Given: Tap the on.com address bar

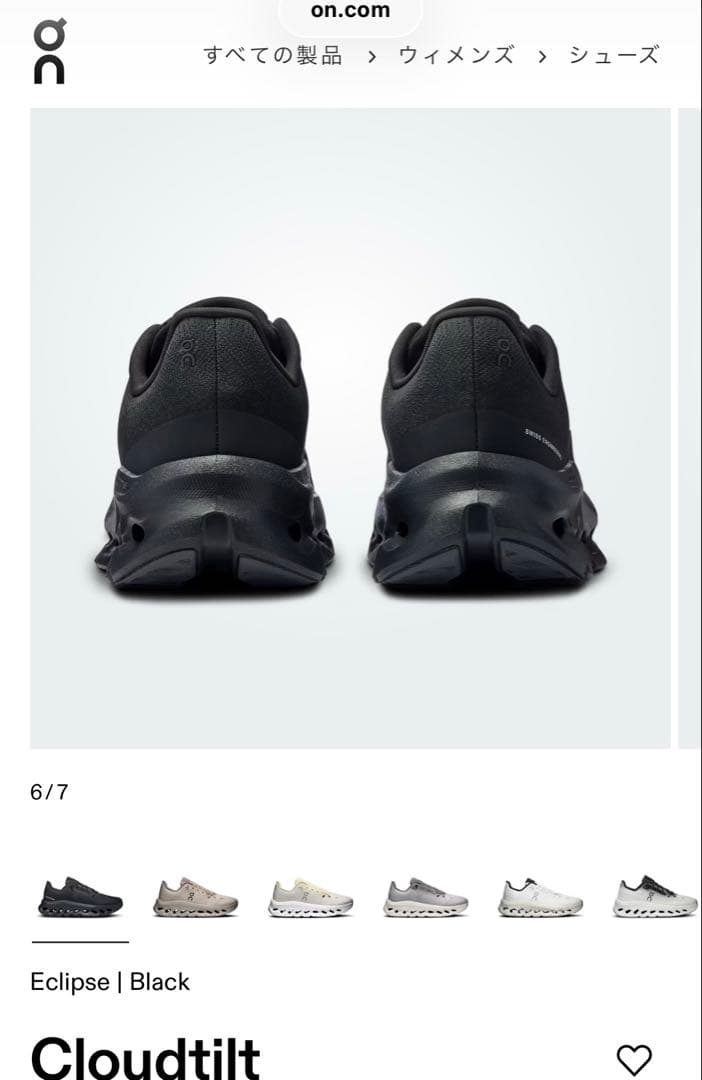Looking at the screenshot, I should tap(350, 12).
